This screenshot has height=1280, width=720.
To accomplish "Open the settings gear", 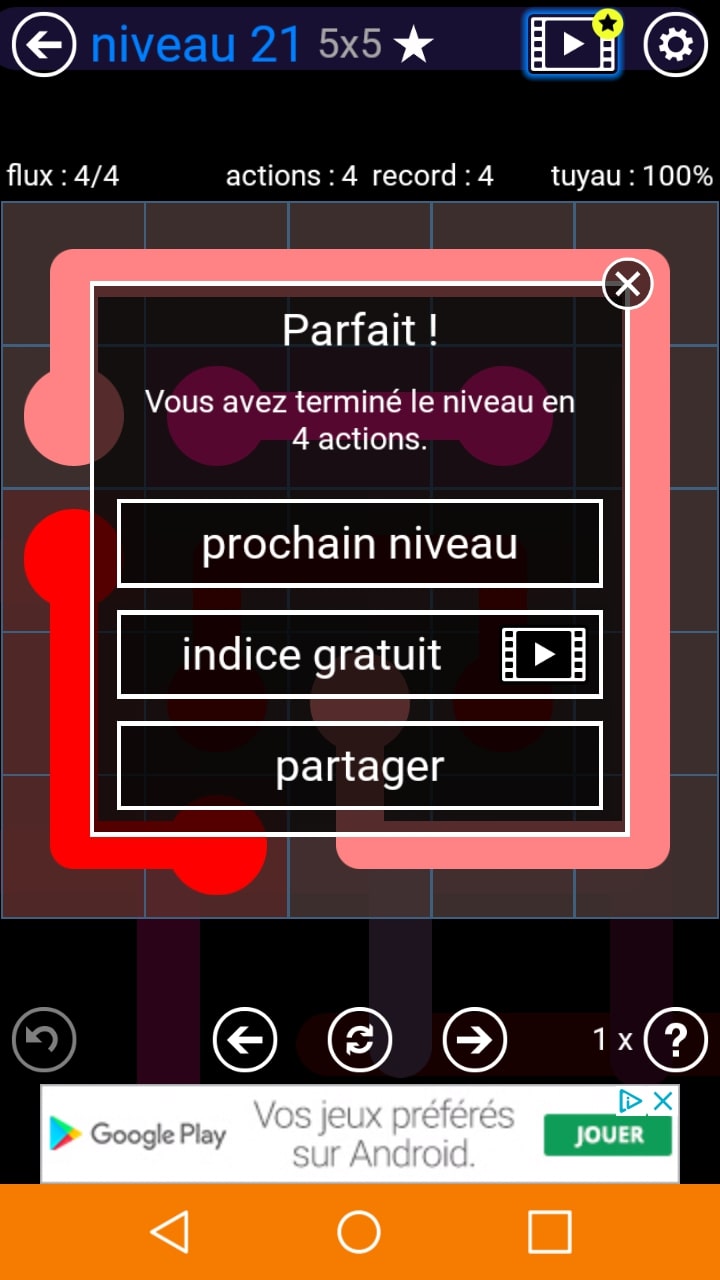I will [x=675, y=44].
